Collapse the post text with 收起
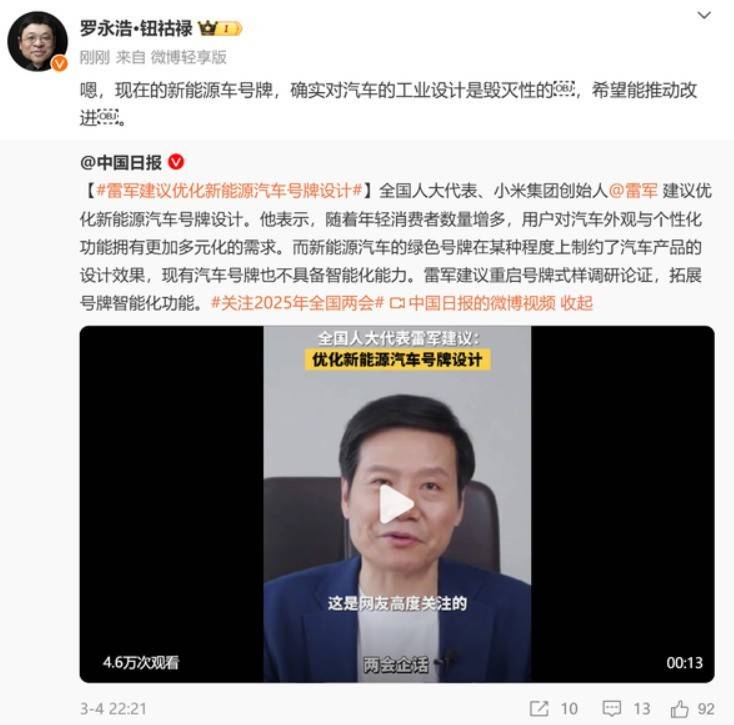The image size is (734, 725). [x=577, y=302]
